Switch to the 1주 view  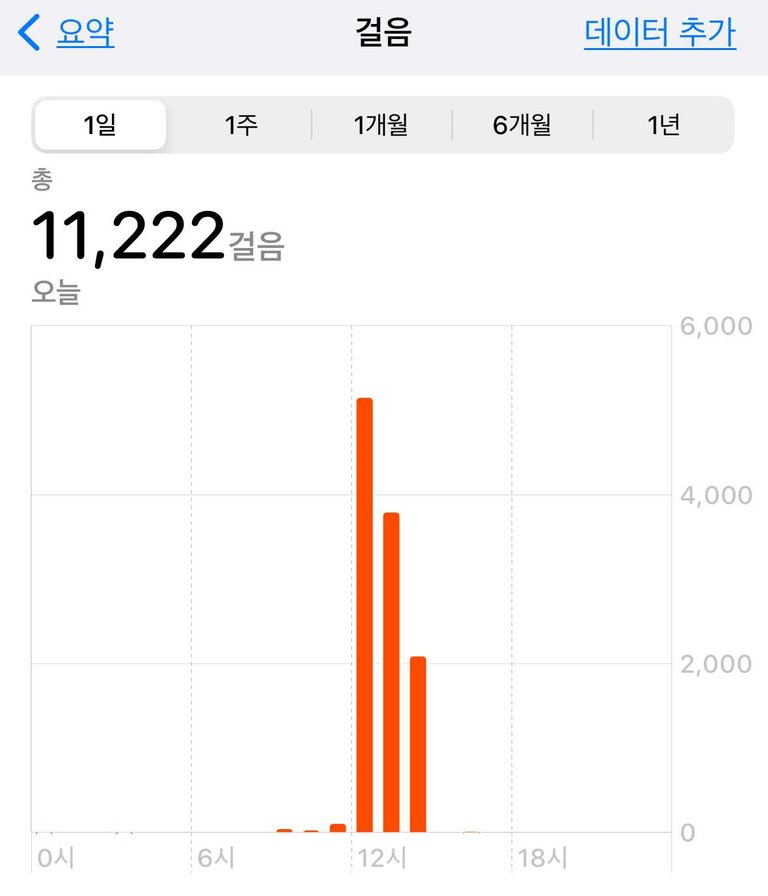(x=241, y=126)
